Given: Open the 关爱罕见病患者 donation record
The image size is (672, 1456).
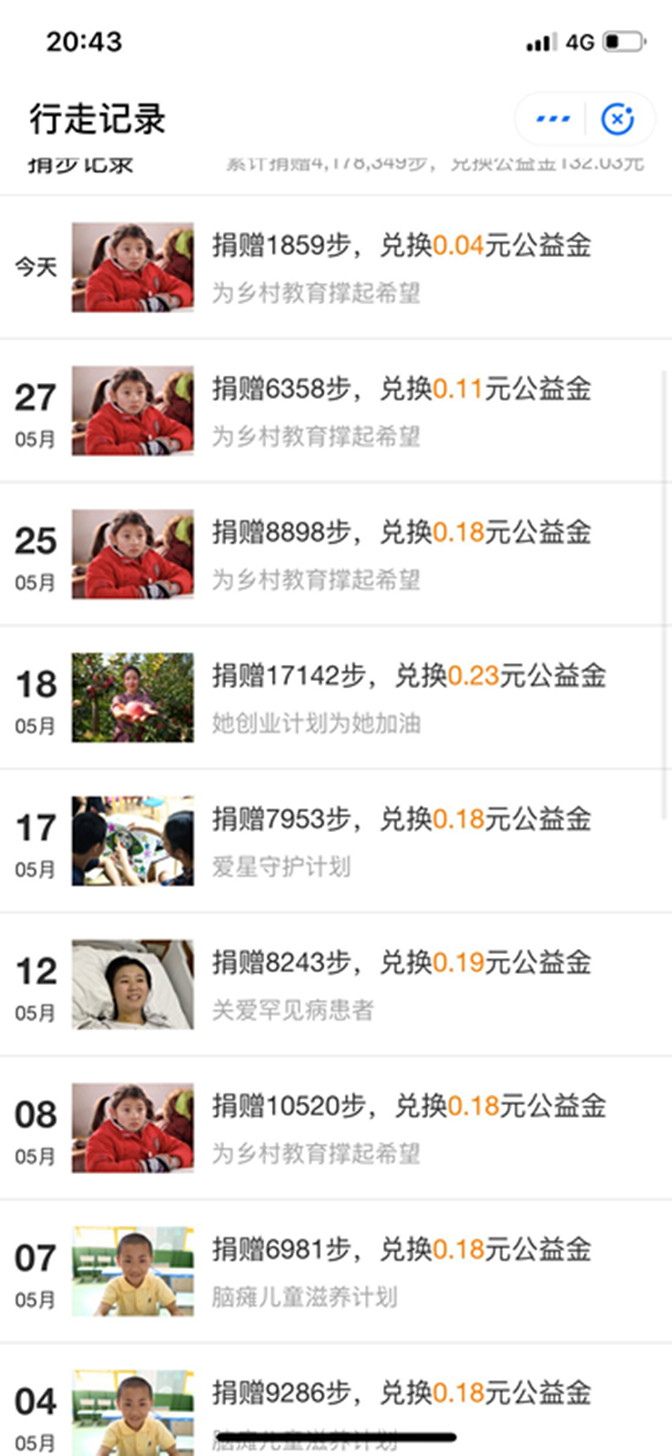Looking at the screenshot, I should (x=400, y=984).
